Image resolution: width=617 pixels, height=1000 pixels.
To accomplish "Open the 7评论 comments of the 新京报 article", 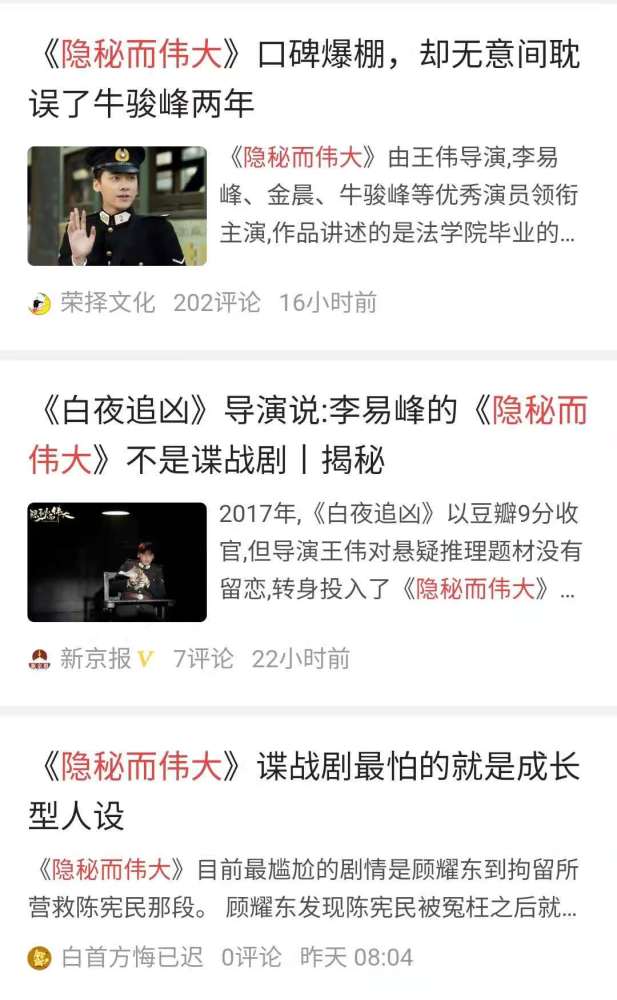I will pyautogui.click(x=203, y=659).
